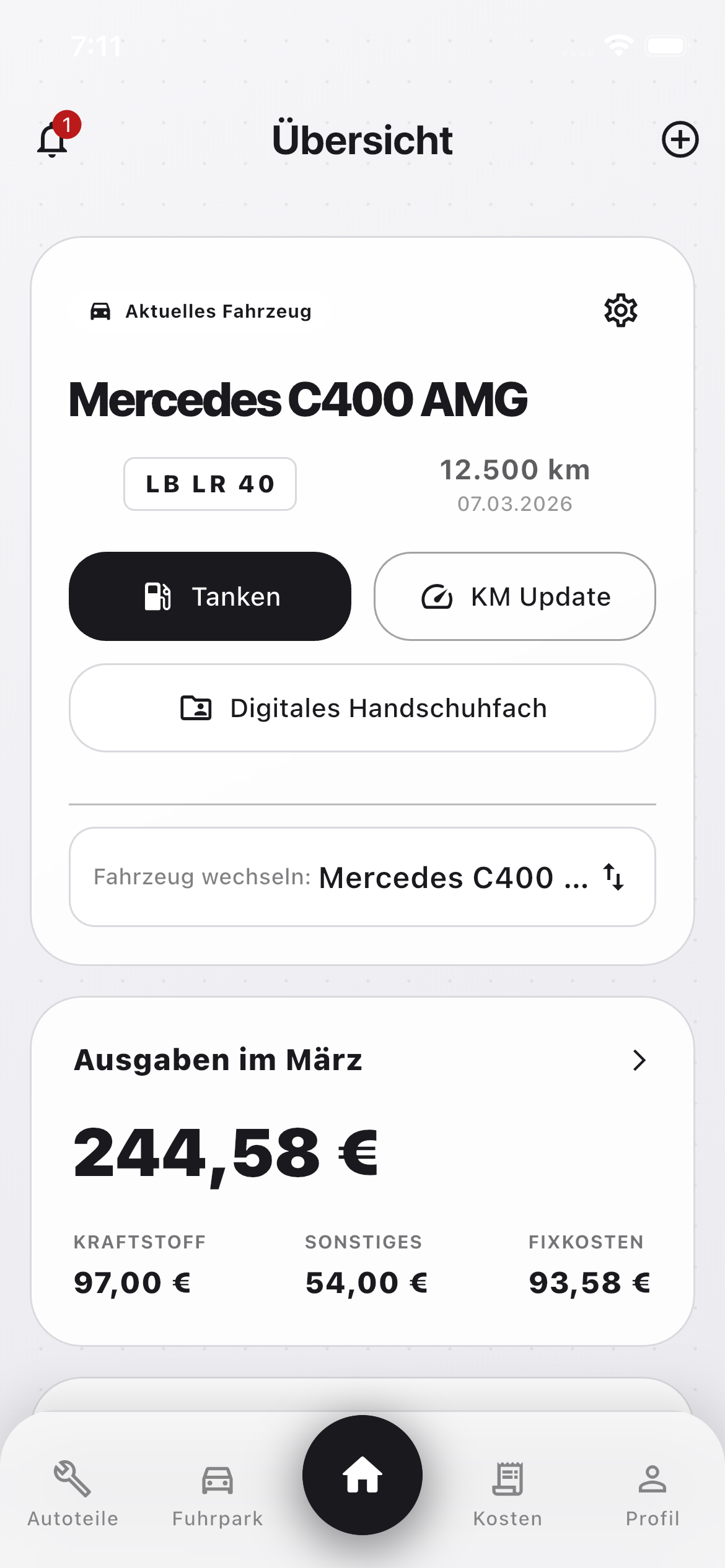Expand Ausgaben im März via the chevron
The width and height of the screenshot is (725, 1568).
tap(639, 1060)
